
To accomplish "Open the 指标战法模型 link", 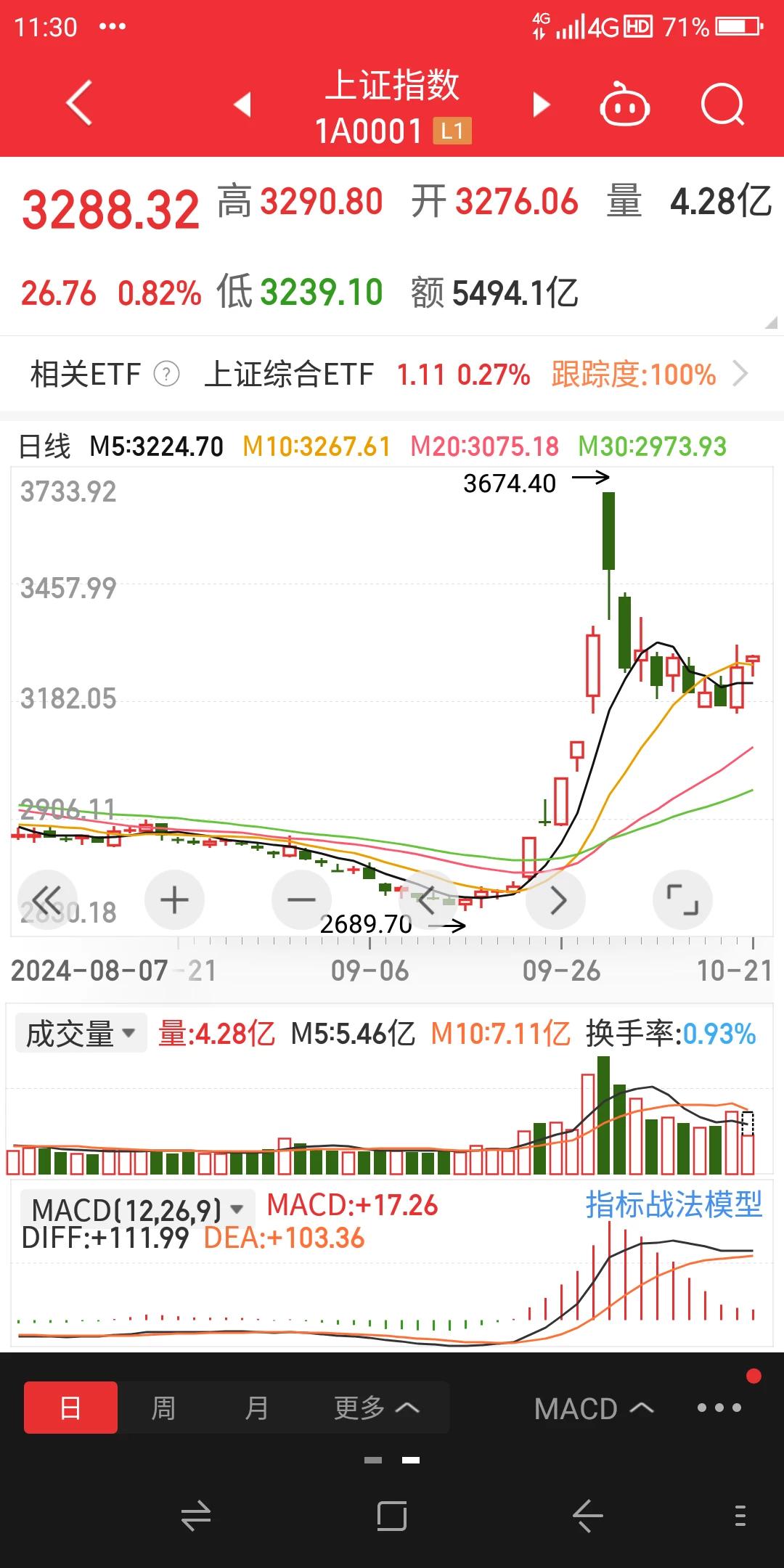I will click(674, 1205).
